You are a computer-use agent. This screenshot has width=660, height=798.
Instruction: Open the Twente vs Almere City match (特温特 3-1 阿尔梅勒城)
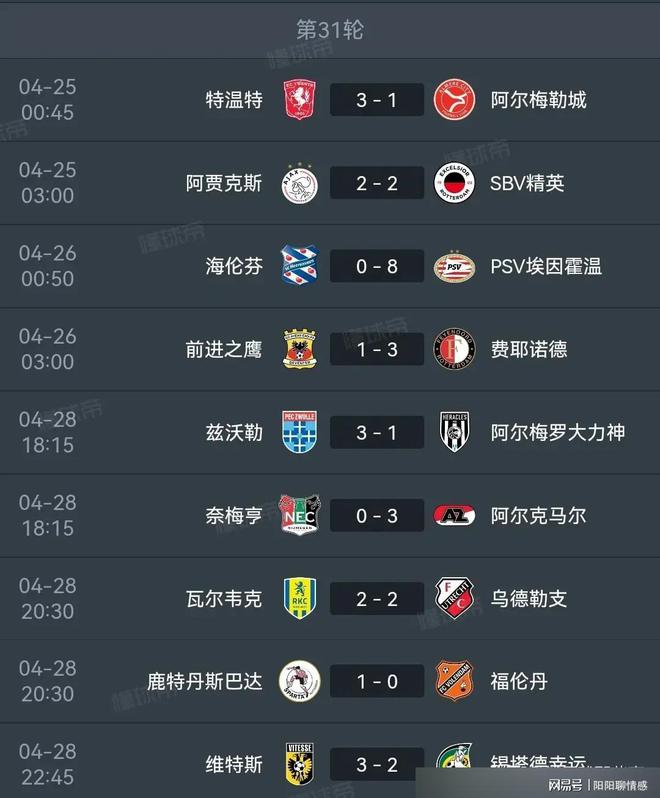pos(376,101)
